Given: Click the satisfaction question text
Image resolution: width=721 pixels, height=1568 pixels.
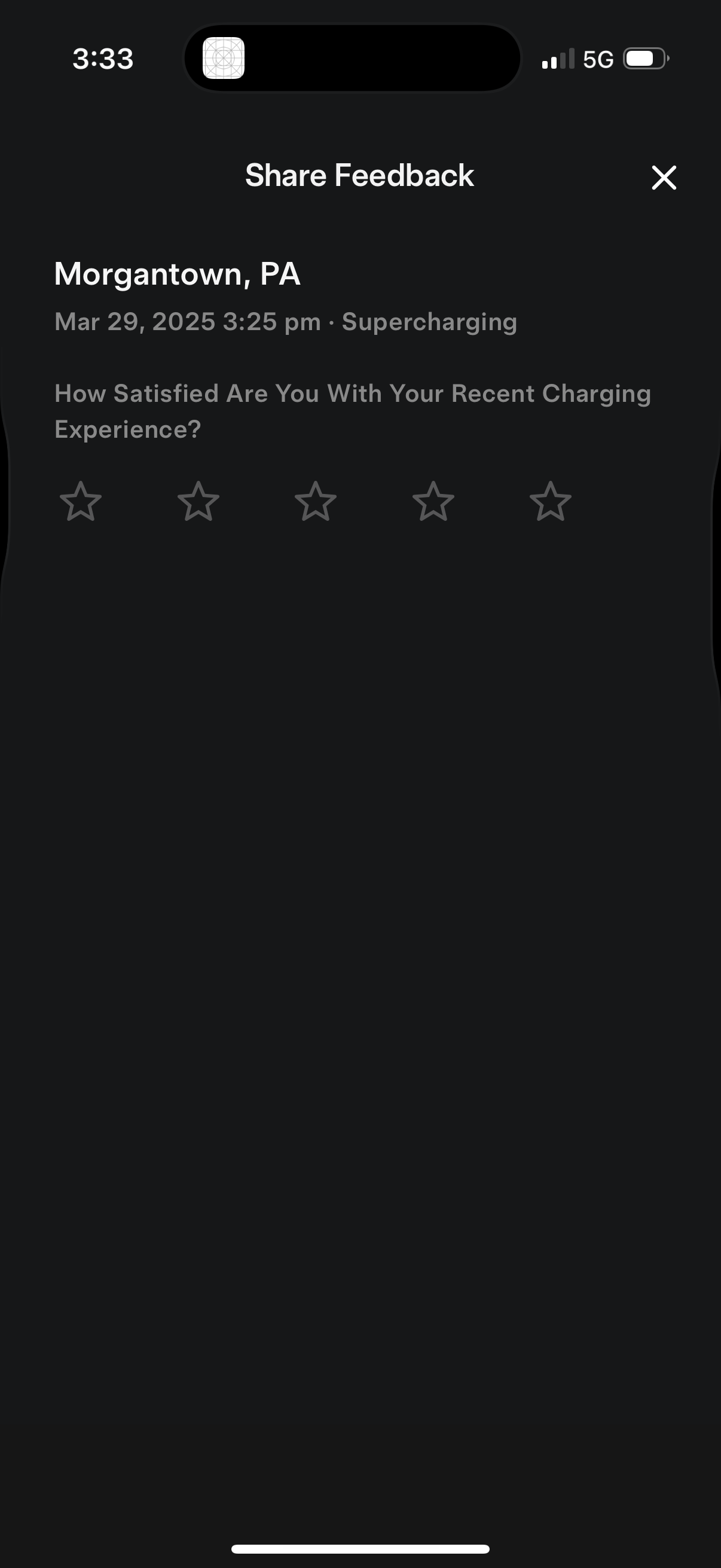Looking at the screenshot, I should [x=353, y=411].
